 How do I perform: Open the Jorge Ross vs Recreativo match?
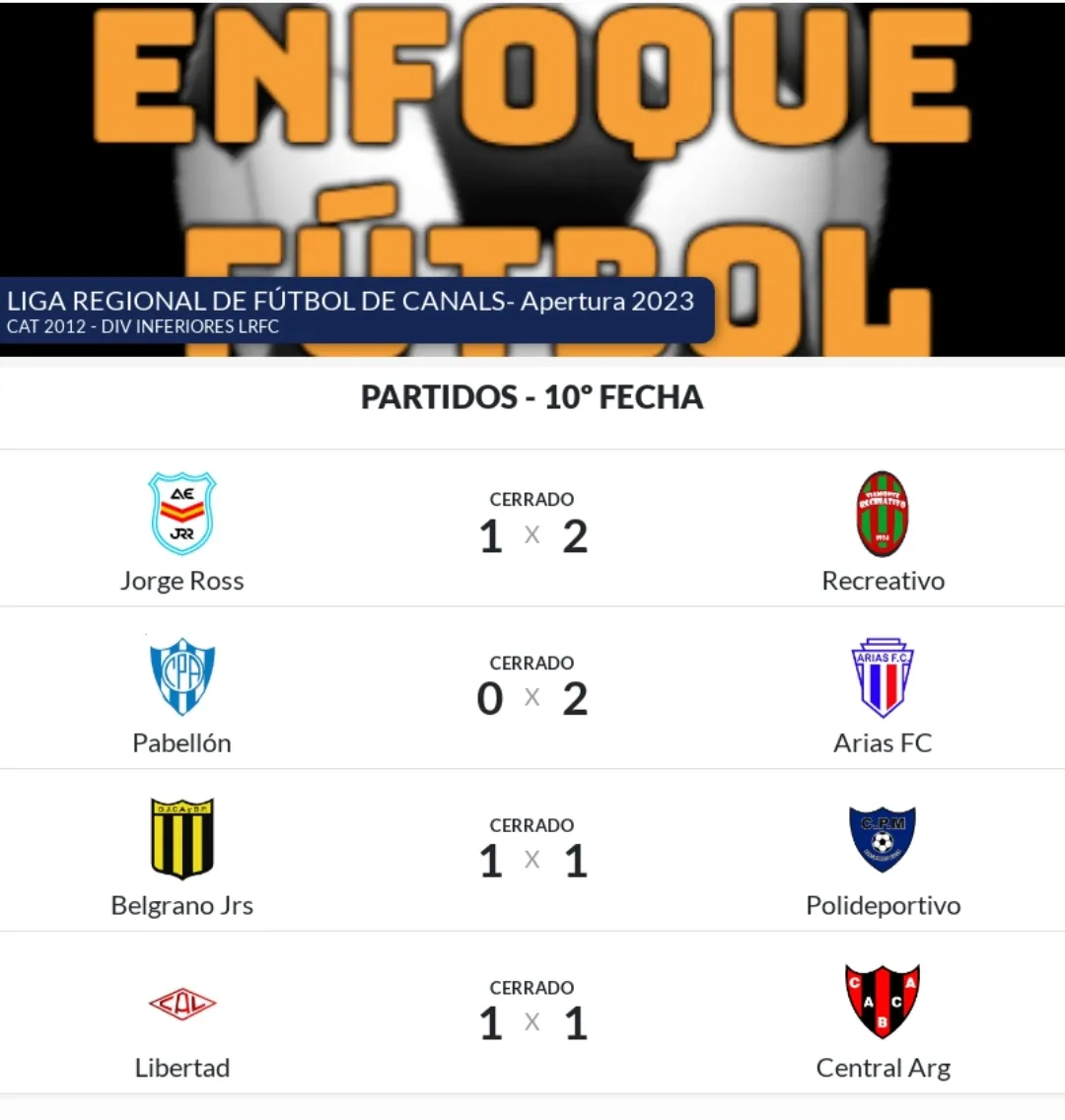[532, 528]
